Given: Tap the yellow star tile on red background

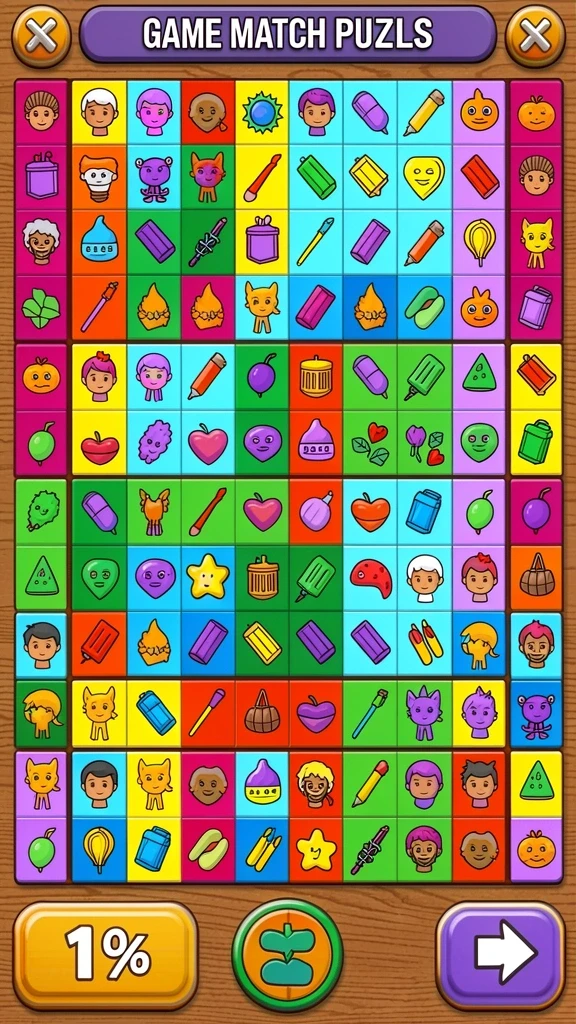Looking at the screenshot, I should point(316,849).
